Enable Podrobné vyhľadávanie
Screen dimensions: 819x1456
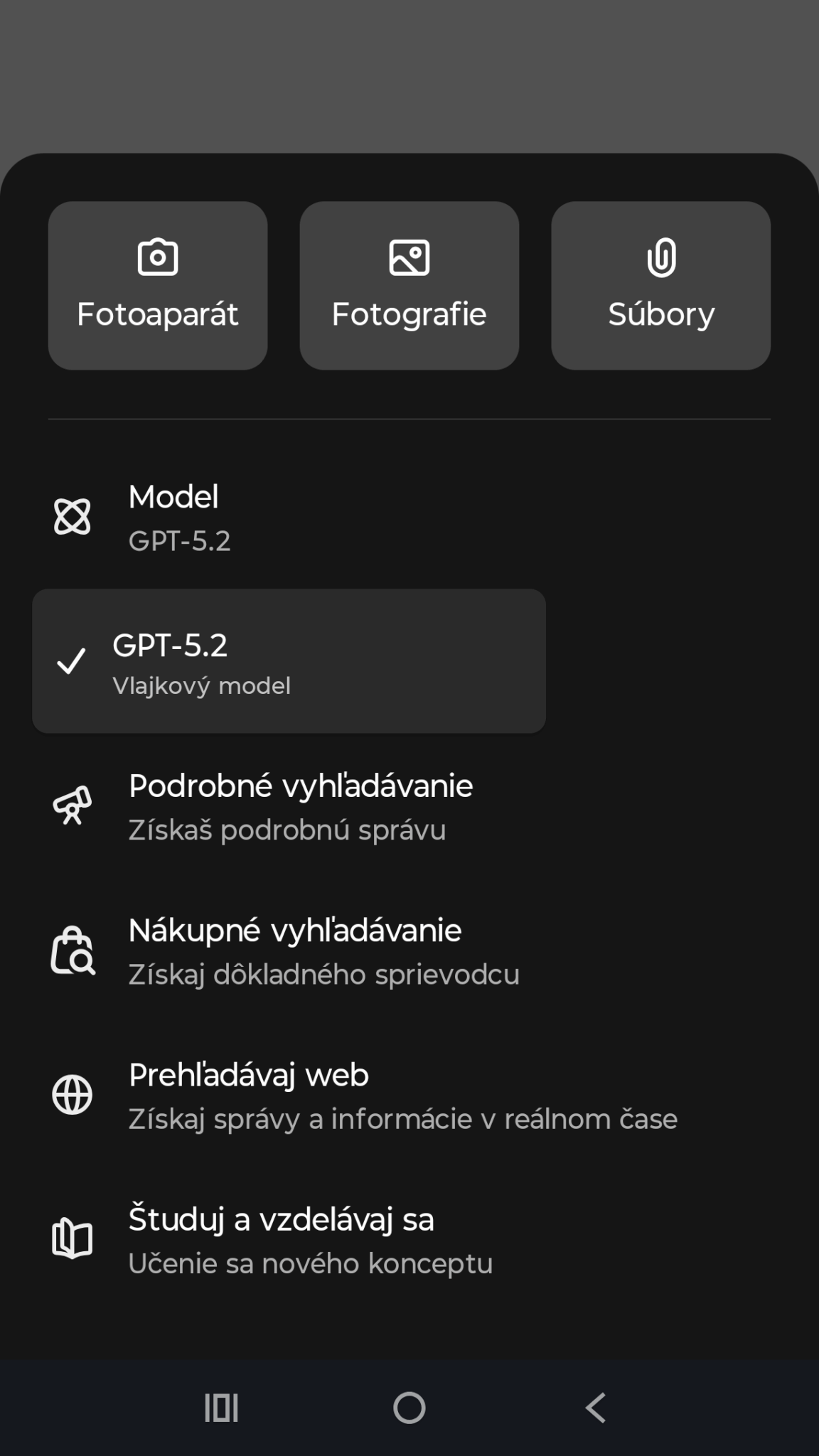(299, 807)
